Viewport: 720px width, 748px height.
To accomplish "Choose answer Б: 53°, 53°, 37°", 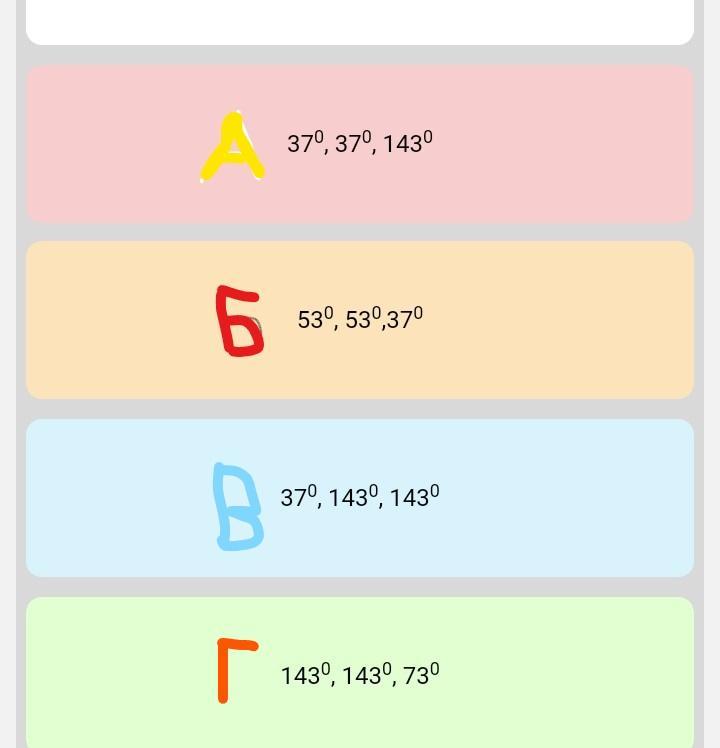I will click(x=359, y=320).
